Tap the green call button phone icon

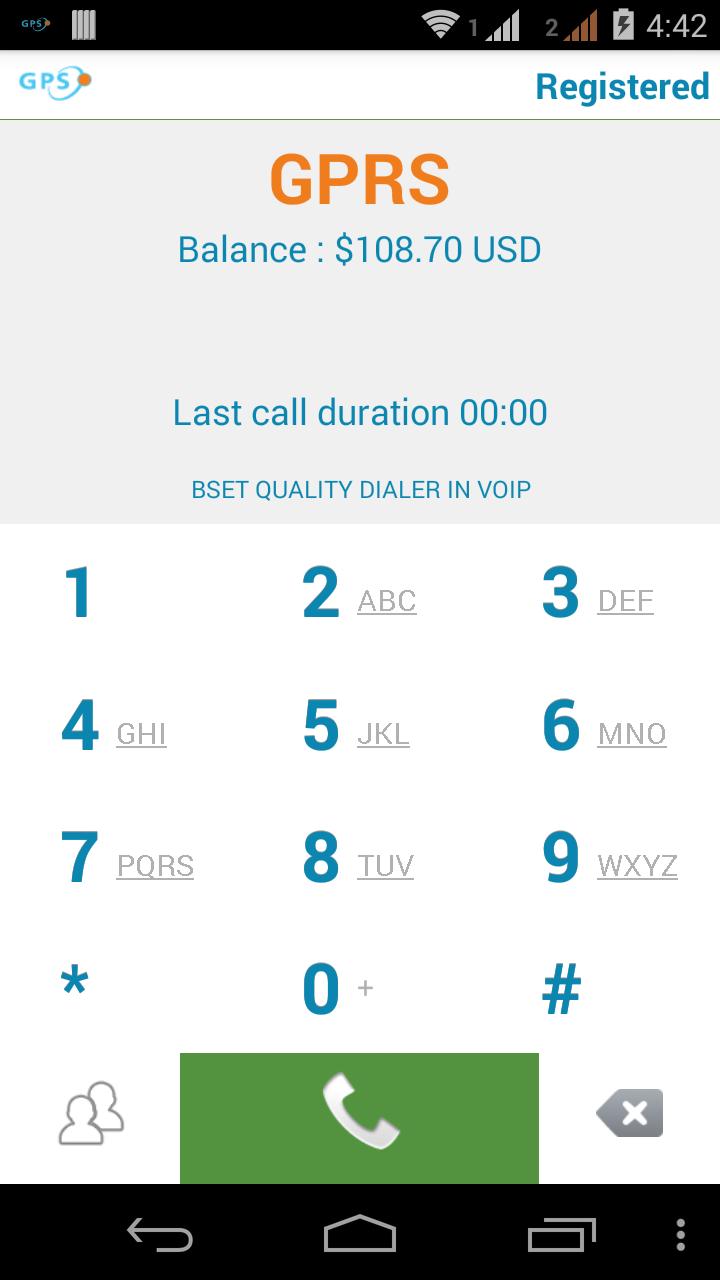[x=360, y=1112]
